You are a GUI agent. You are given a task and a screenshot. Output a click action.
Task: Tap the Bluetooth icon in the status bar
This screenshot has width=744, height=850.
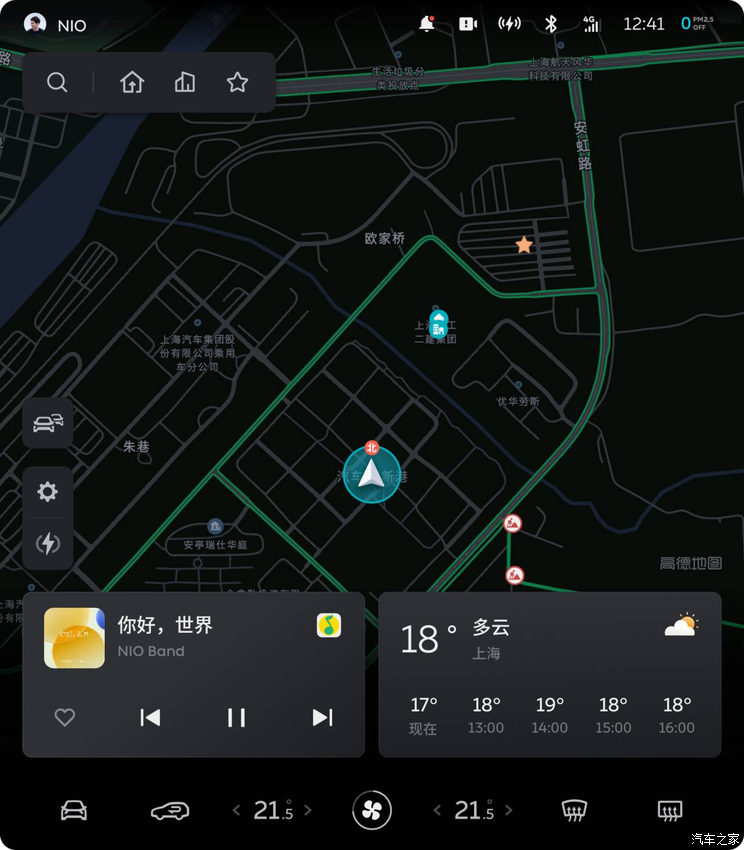tap(550, 23)
